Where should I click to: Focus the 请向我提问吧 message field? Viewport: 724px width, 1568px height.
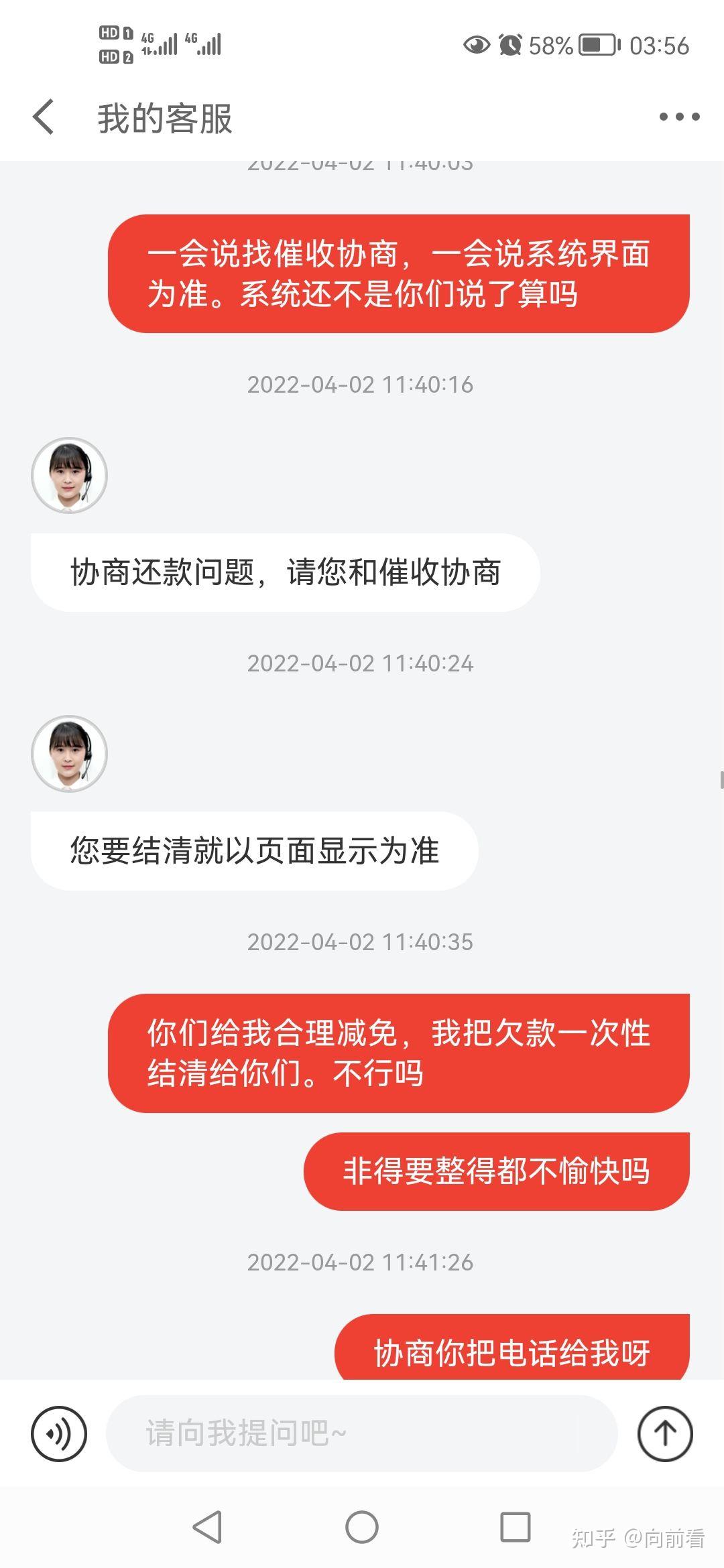coord(361,1433)
